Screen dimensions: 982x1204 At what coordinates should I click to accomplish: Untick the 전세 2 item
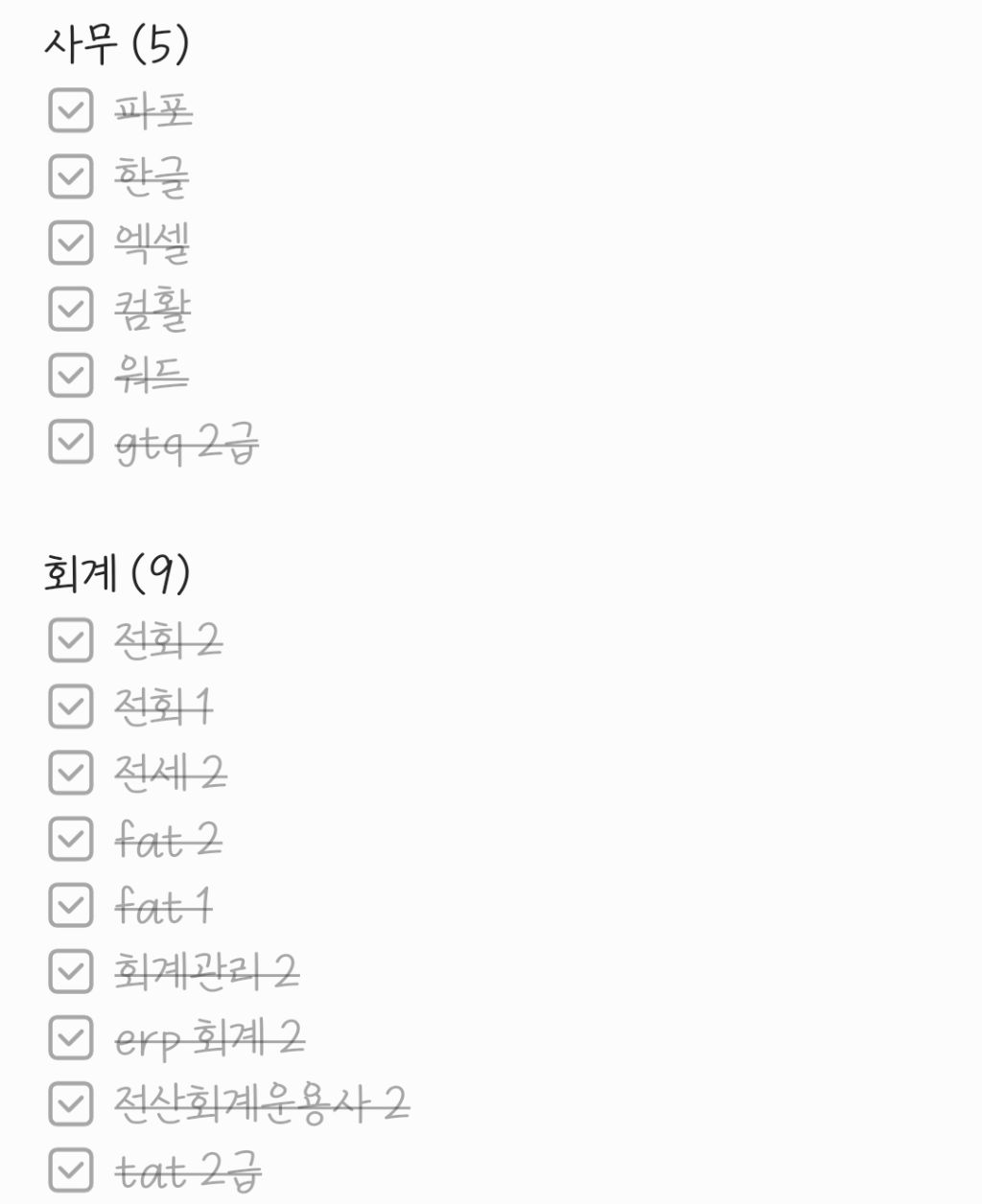coord(70,773)
